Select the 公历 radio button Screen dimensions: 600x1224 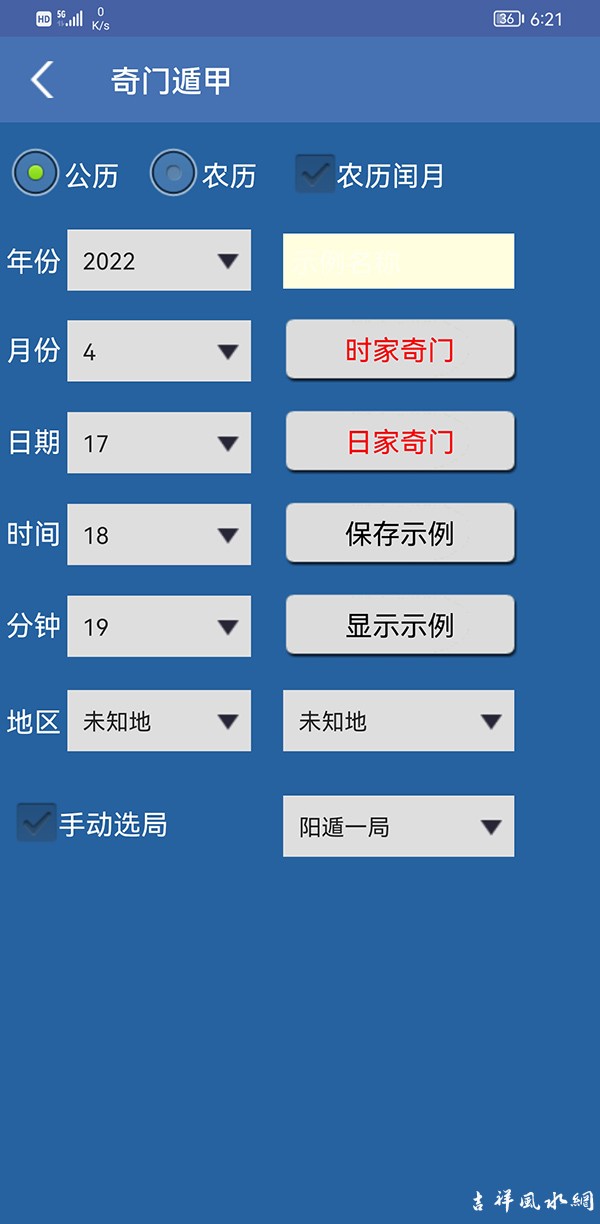point(36,174)
